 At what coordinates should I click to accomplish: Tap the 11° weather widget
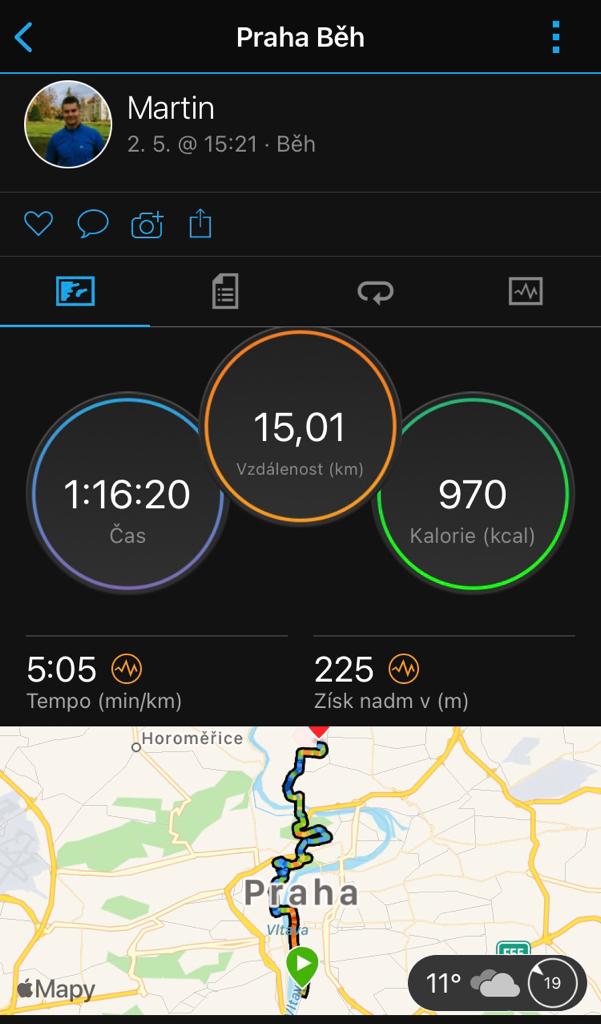click(x=497, y=983)
